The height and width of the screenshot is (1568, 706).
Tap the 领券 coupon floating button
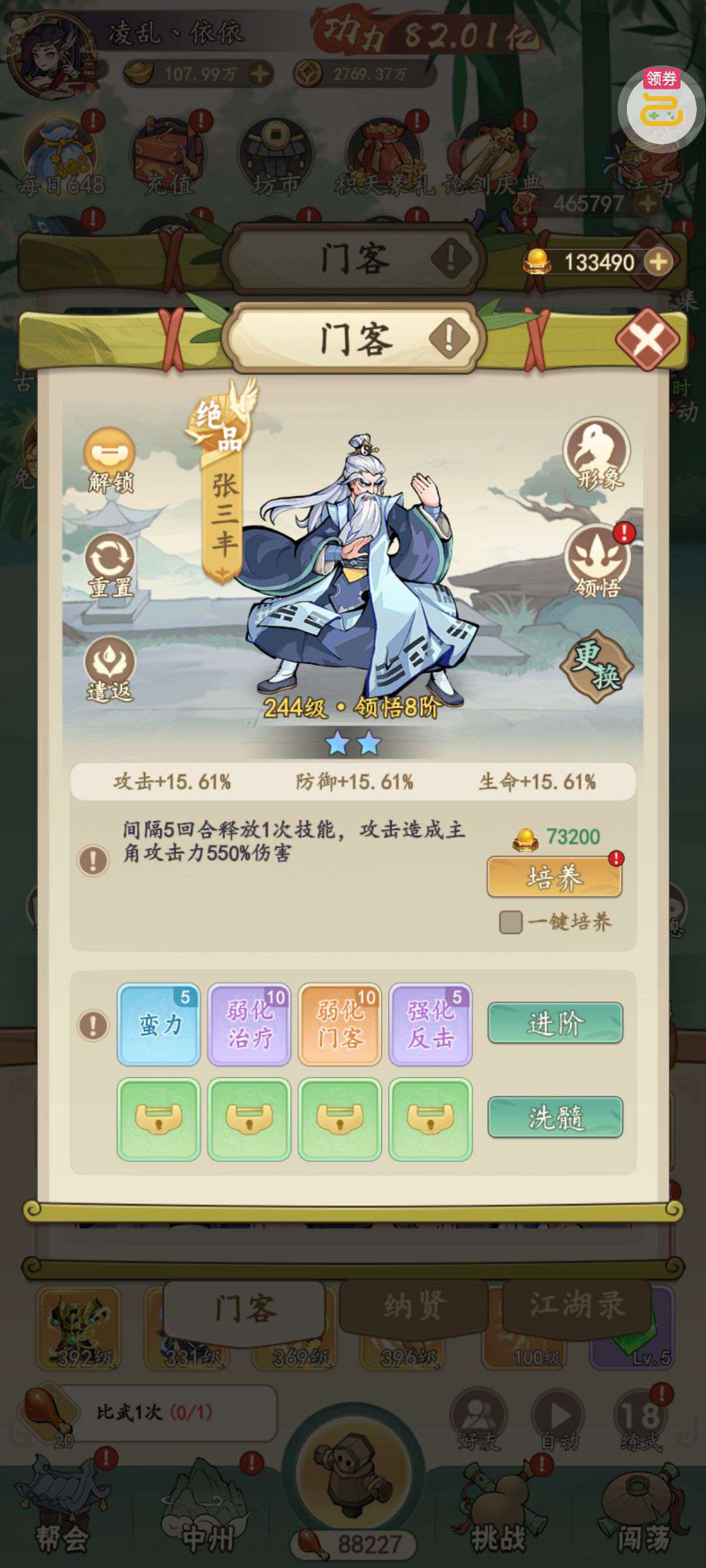coord(661,105)
